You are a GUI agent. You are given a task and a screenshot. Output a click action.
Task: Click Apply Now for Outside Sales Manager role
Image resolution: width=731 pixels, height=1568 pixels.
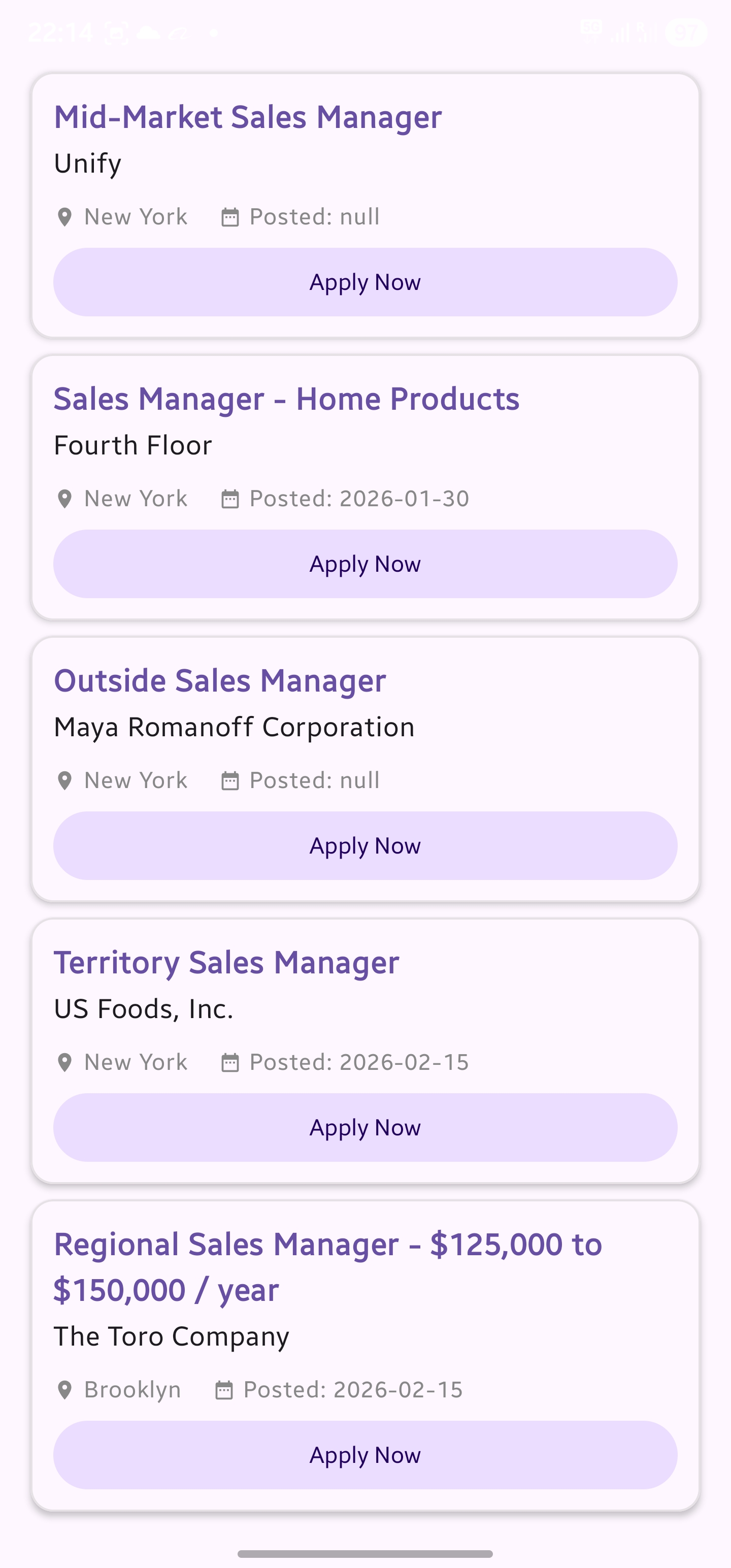(x=365, y=845)
